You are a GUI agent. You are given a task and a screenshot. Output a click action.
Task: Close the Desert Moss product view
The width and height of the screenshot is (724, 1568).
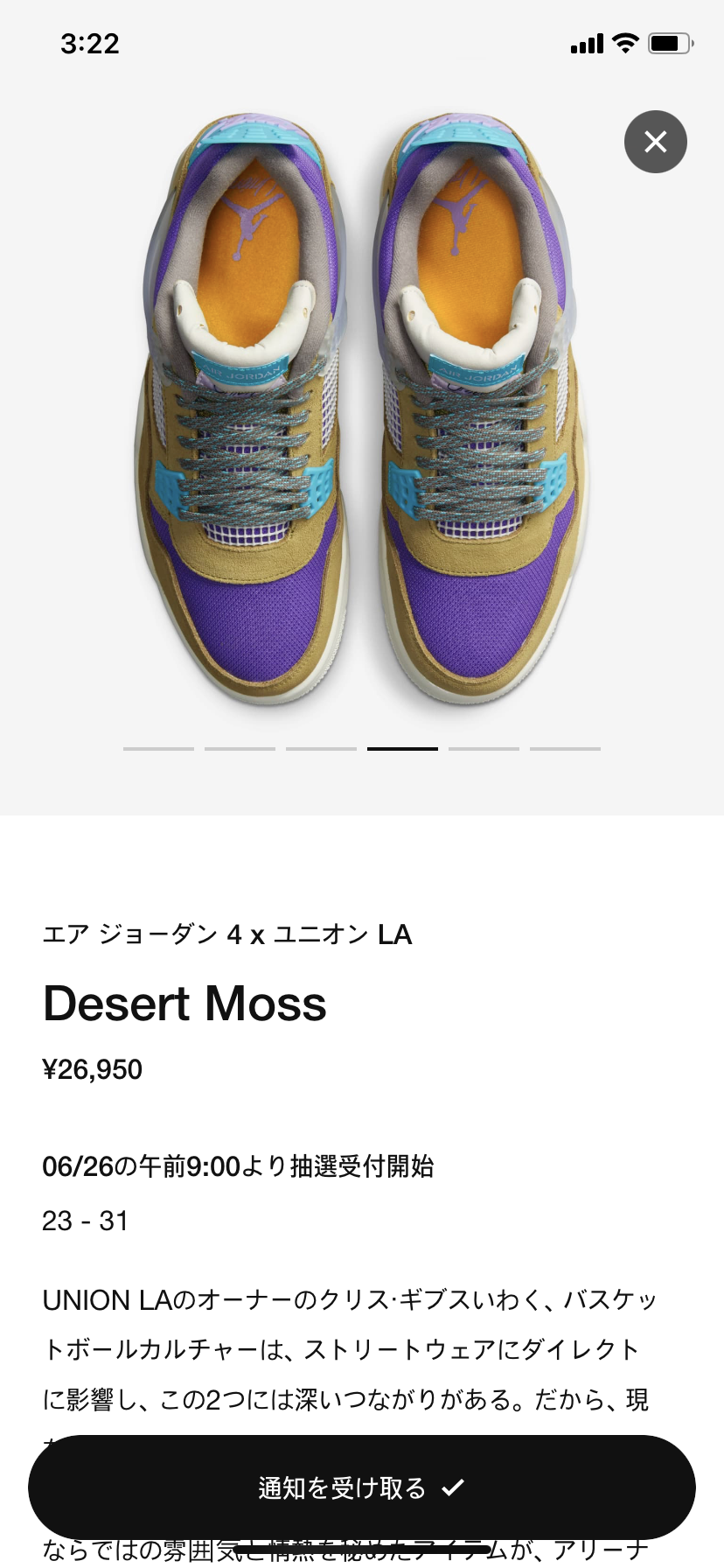pyautogui.click(x=655, y=142)
